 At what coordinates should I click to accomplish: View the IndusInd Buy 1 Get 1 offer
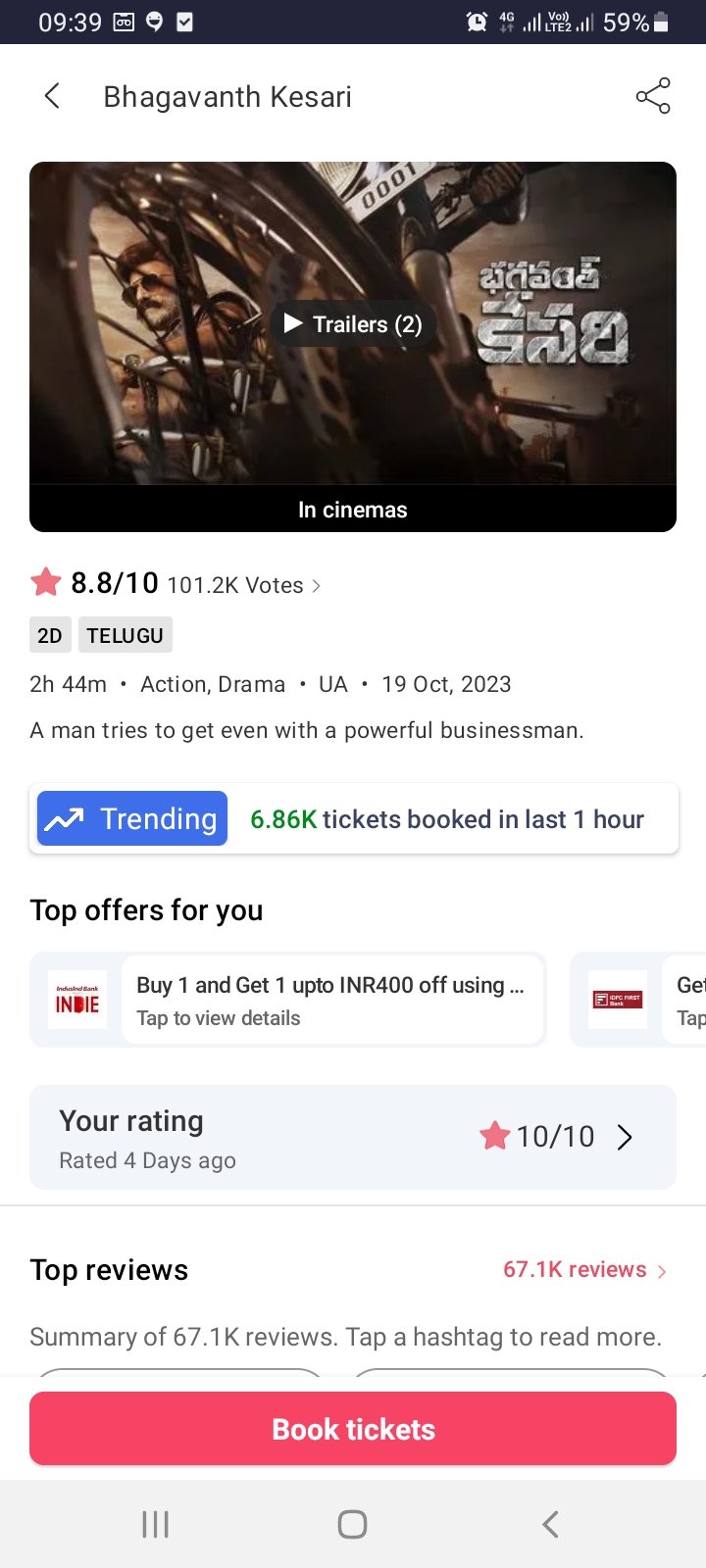tap(288, 1000)
